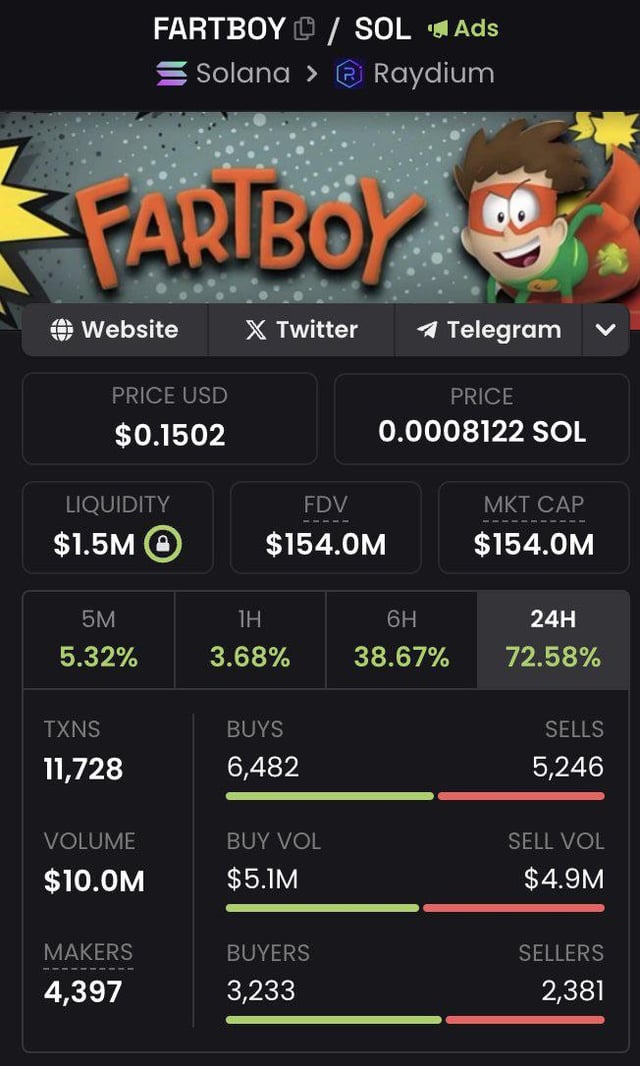This screenshot has height=1066, width=640.
Task: Select the 24H timeframe tab
Action: tap(553, 639)
